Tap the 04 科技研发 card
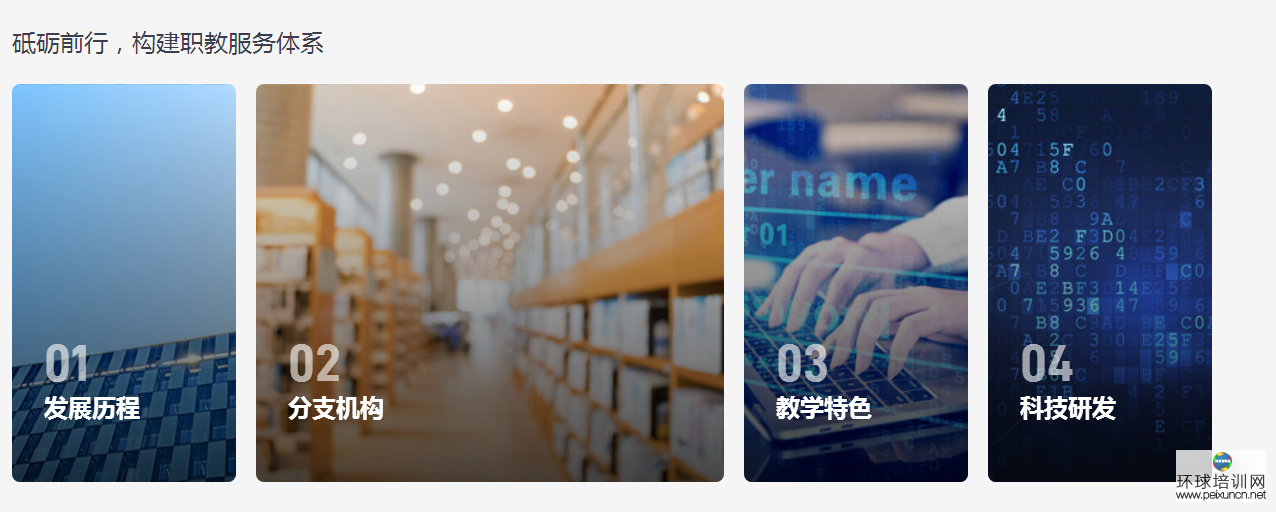 click(x=1099, y=283)
